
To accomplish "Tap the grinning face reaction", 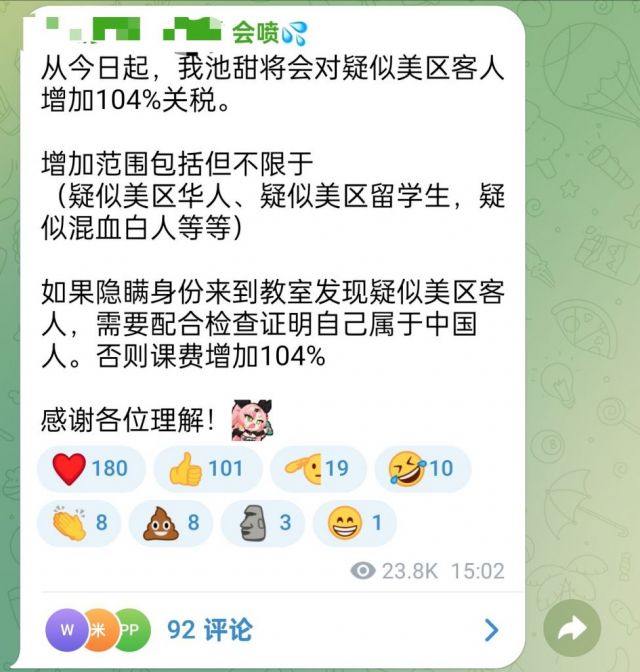I will click(x=355, y=523).
